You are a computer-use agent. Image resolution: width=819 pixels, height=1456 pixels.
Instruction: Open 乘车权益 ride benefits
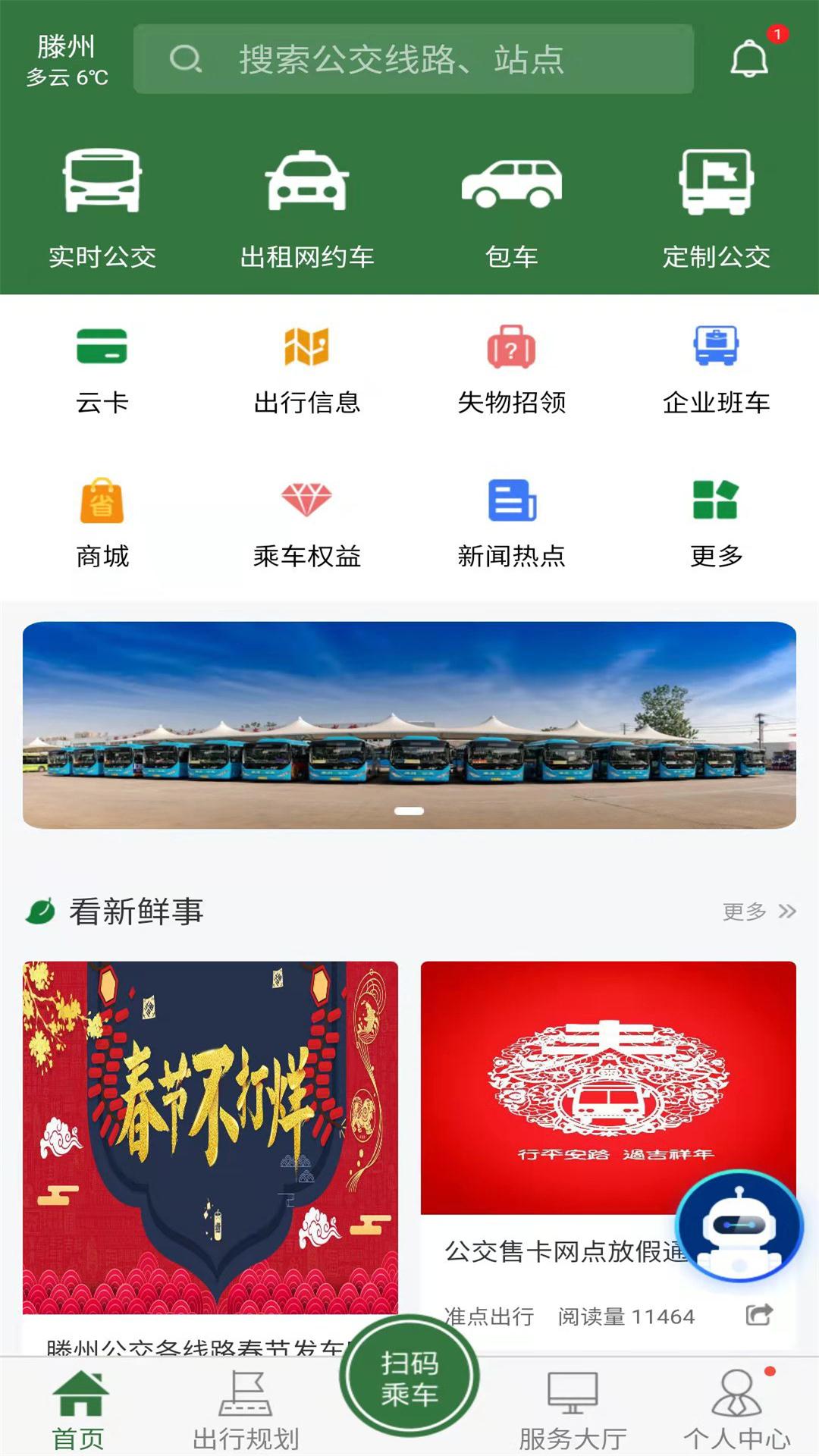(307, 523)
